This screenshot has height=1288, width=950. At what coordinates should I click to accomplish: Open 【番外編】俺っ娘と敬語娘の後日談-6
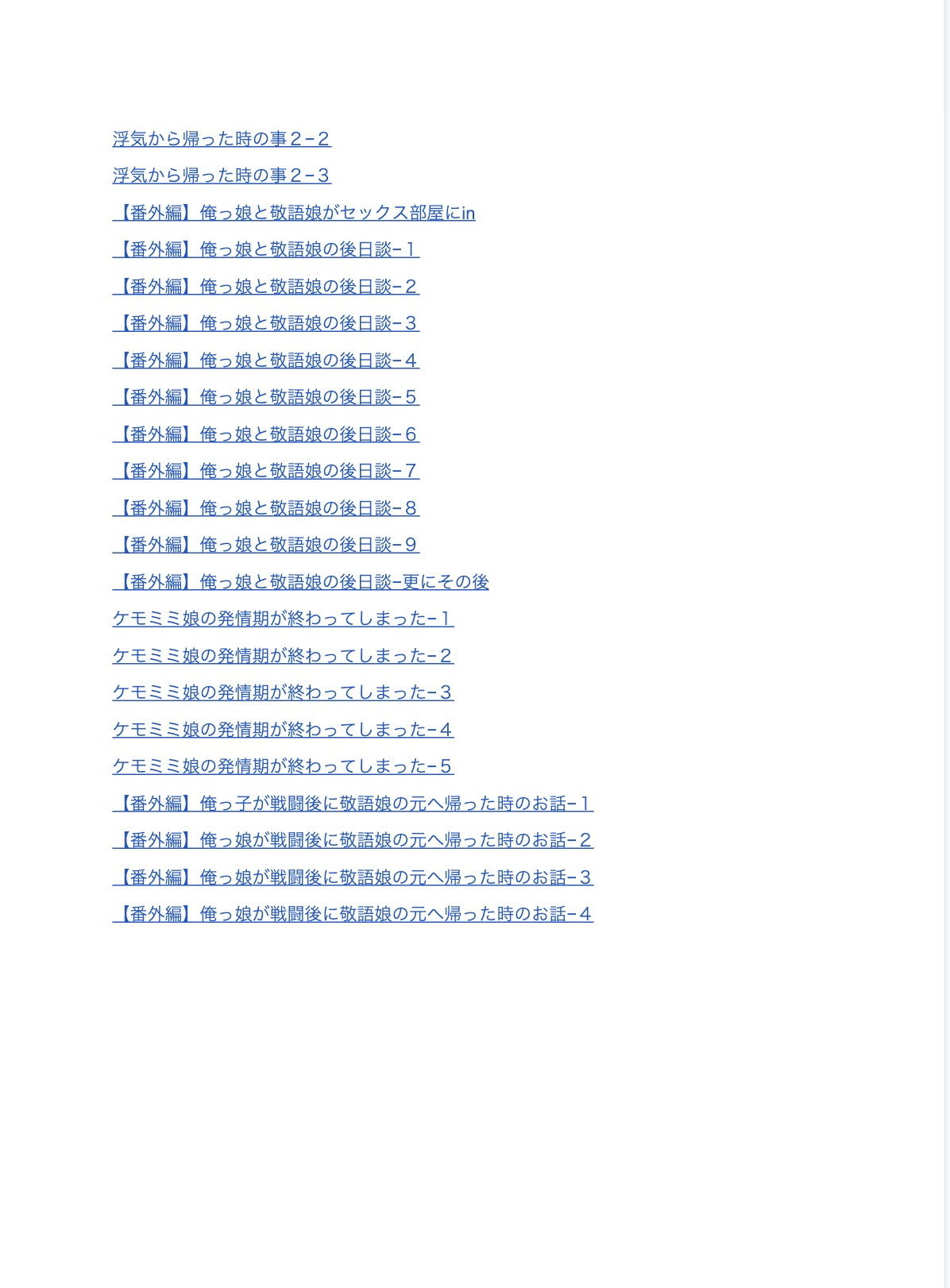click(265, 434)
